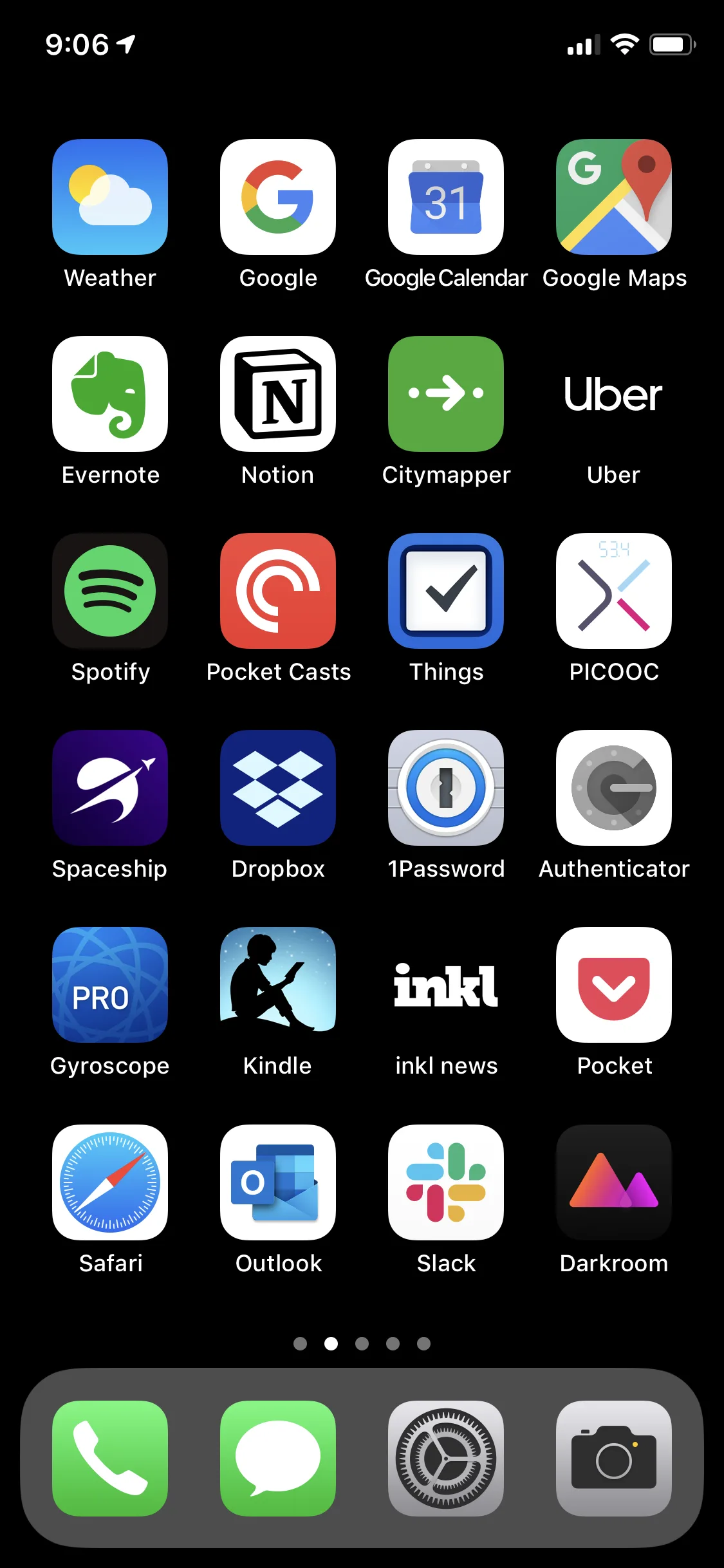The height and width of the screenshot is (1568, 724).
Task: Open the Things to-do app
Action: click(446, 591)
